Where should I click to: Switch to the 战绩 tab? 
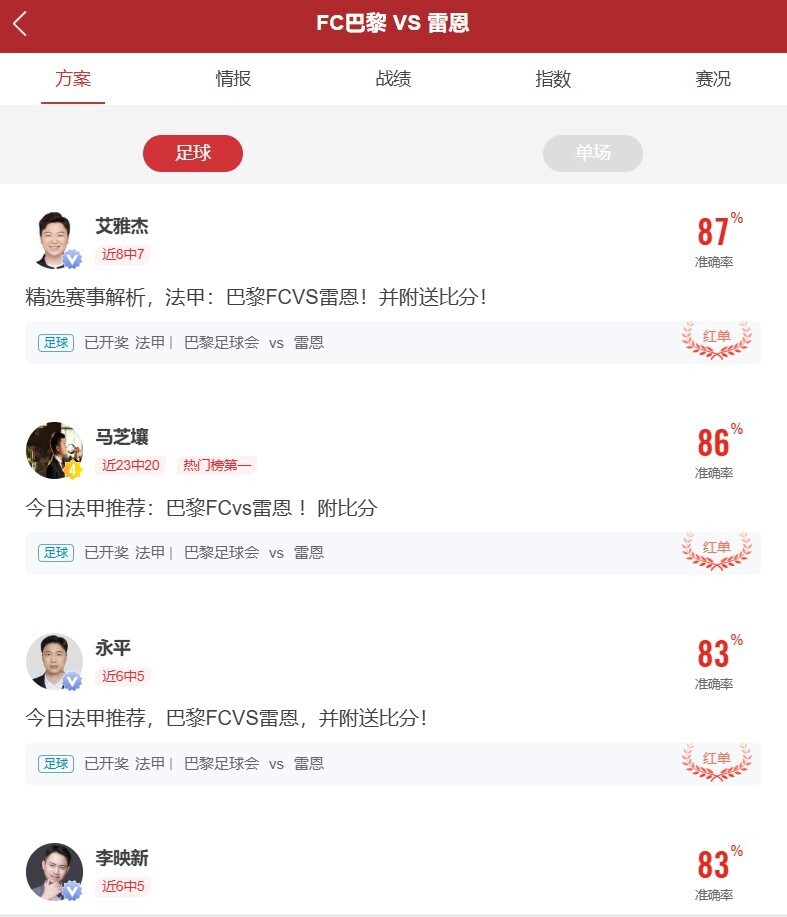(393, 79)
